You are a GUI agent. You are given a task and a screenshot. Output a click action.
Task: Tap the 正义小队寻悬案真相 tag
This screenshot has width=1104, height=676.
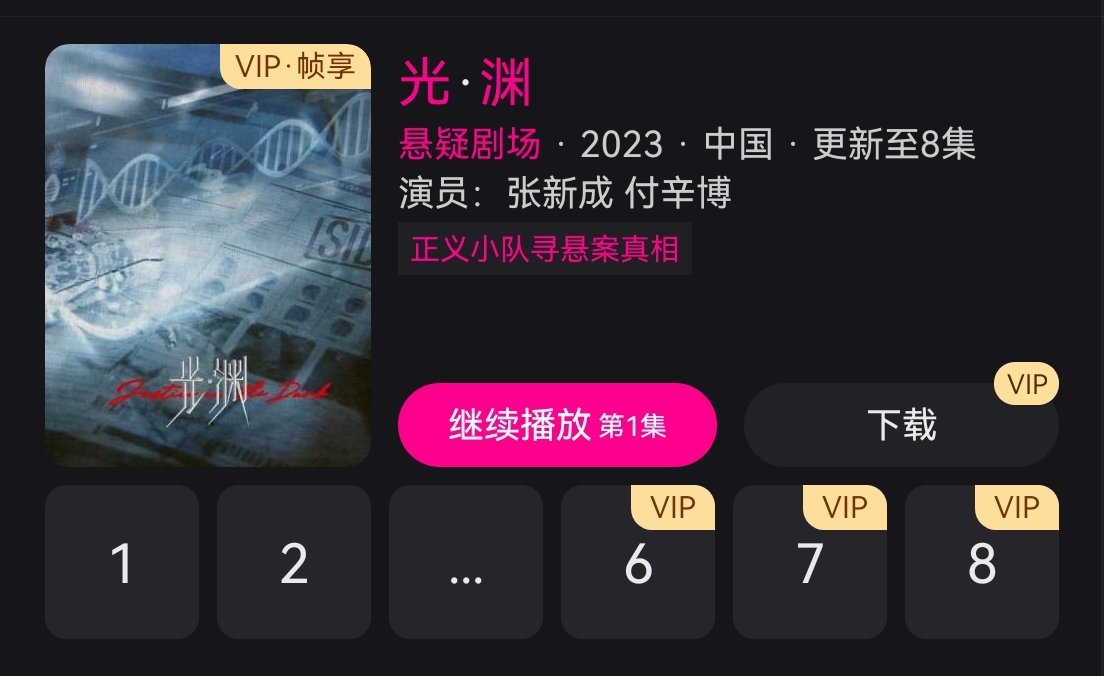coord(545,249)
